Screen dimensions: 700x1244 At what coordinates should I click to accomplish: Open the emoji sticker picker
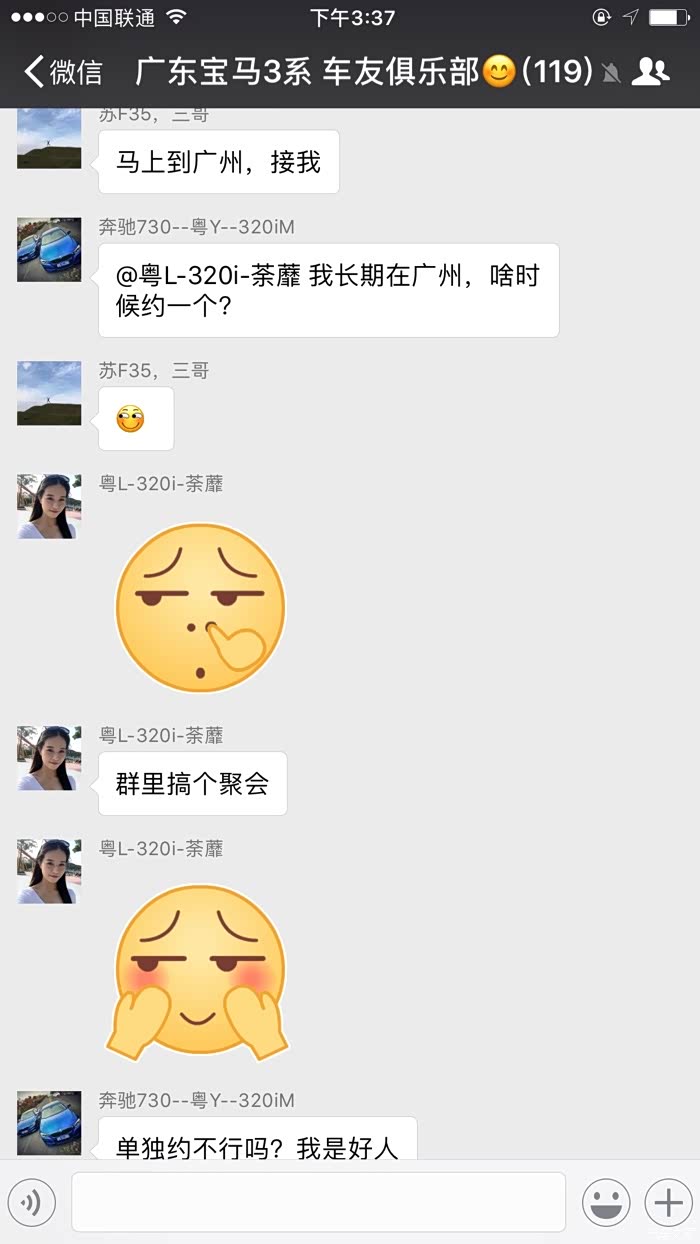[606, 1202]
